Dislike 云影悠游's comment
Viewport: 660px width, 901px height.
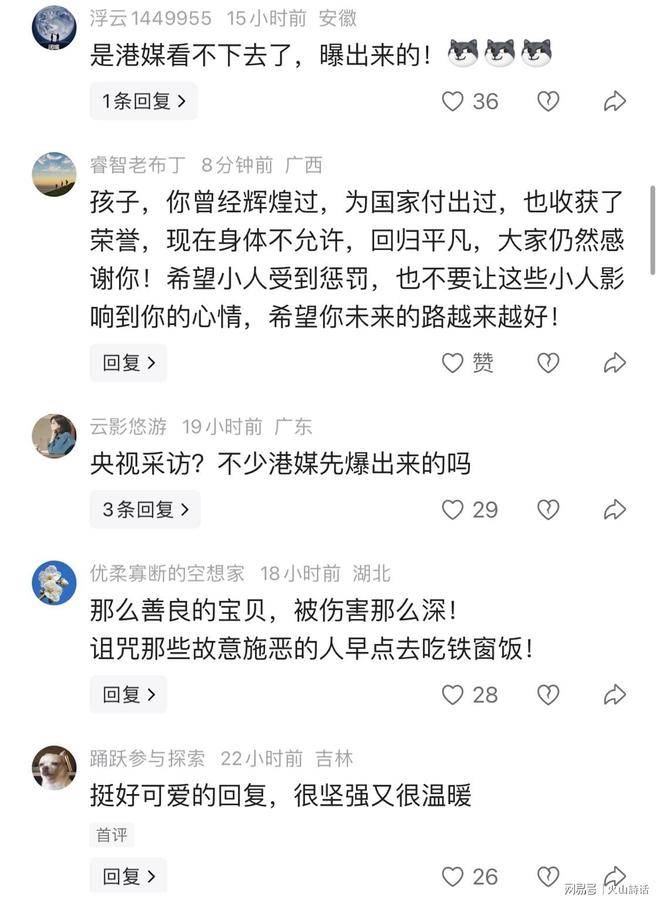click(x=548, y=510)
